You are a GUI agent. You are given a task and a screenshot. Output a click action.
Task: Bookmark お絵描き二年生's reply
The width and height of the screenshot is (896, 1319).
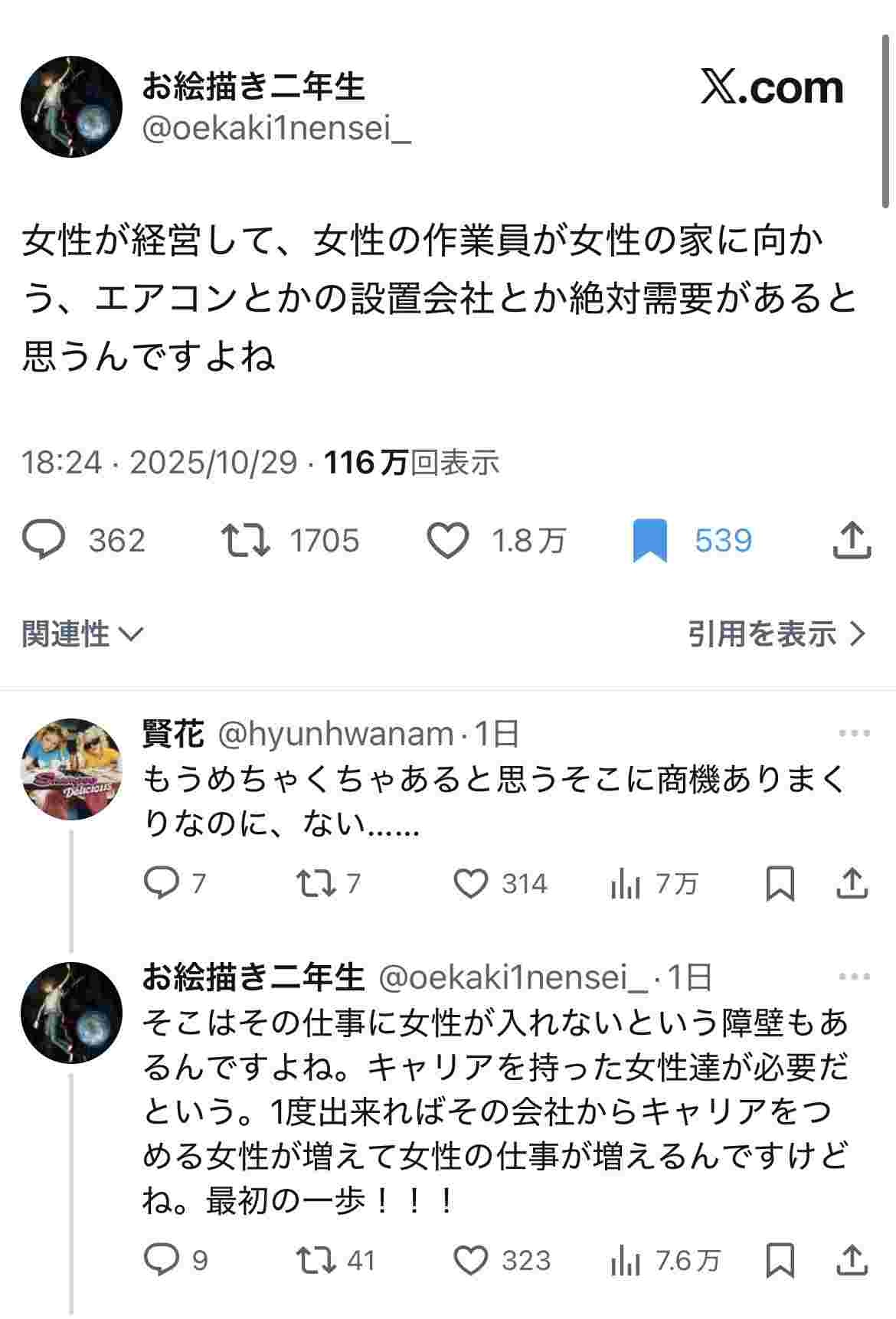(x=780, y=1260)
